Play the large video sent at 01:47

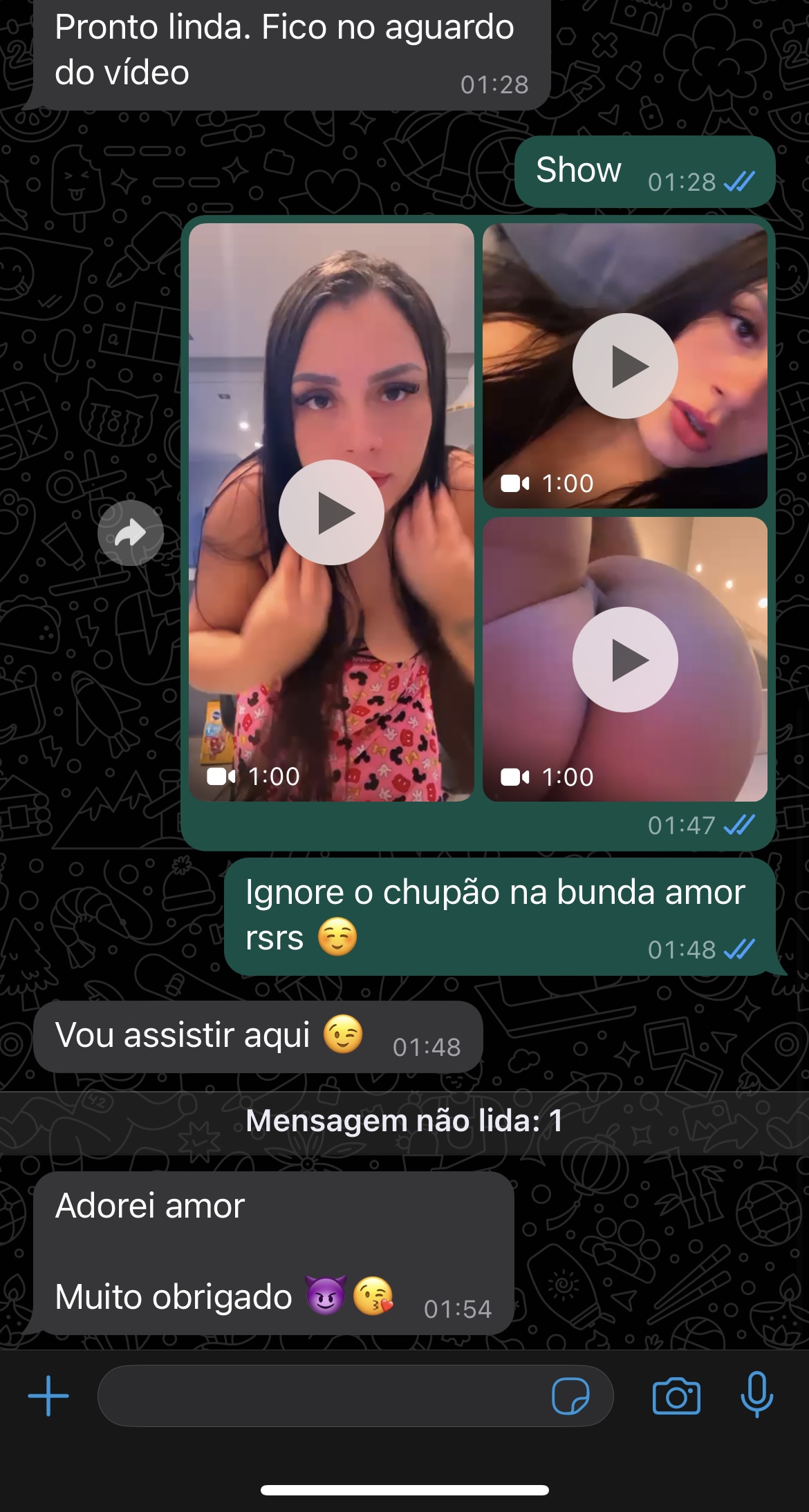(331, 512)
